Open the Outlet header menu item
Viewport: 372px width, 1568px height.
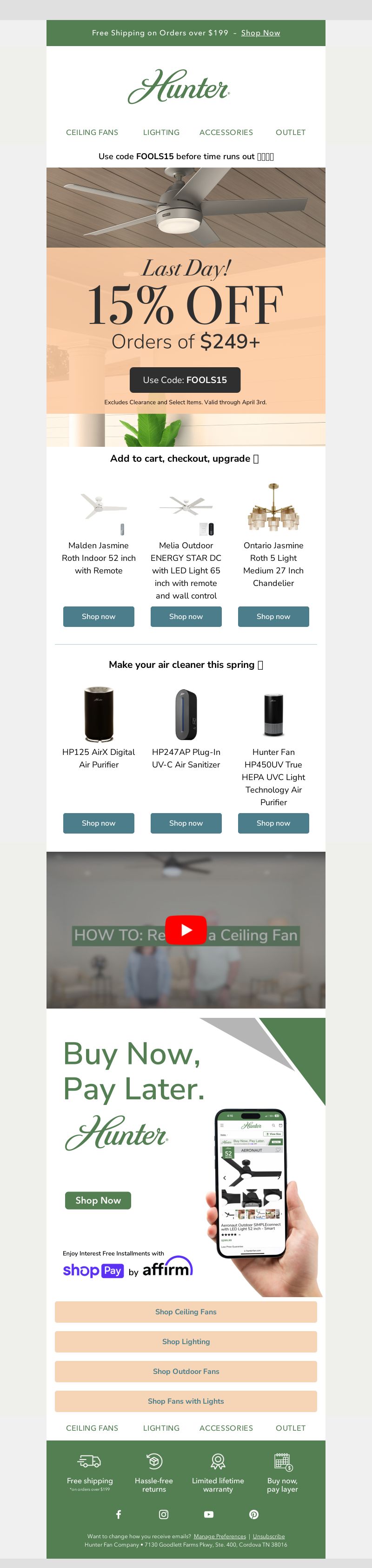(x=291, y=132)
